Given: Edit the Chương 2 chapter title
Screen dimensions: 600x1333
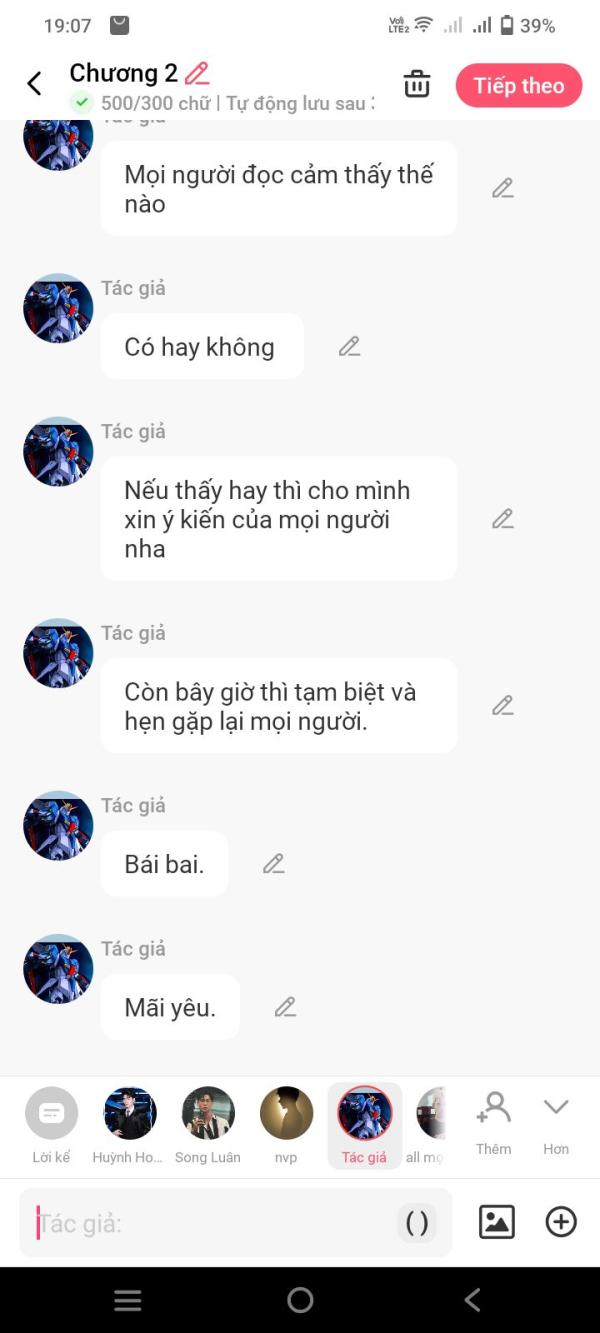Looking at the screenshot, I should pos(197,73).
